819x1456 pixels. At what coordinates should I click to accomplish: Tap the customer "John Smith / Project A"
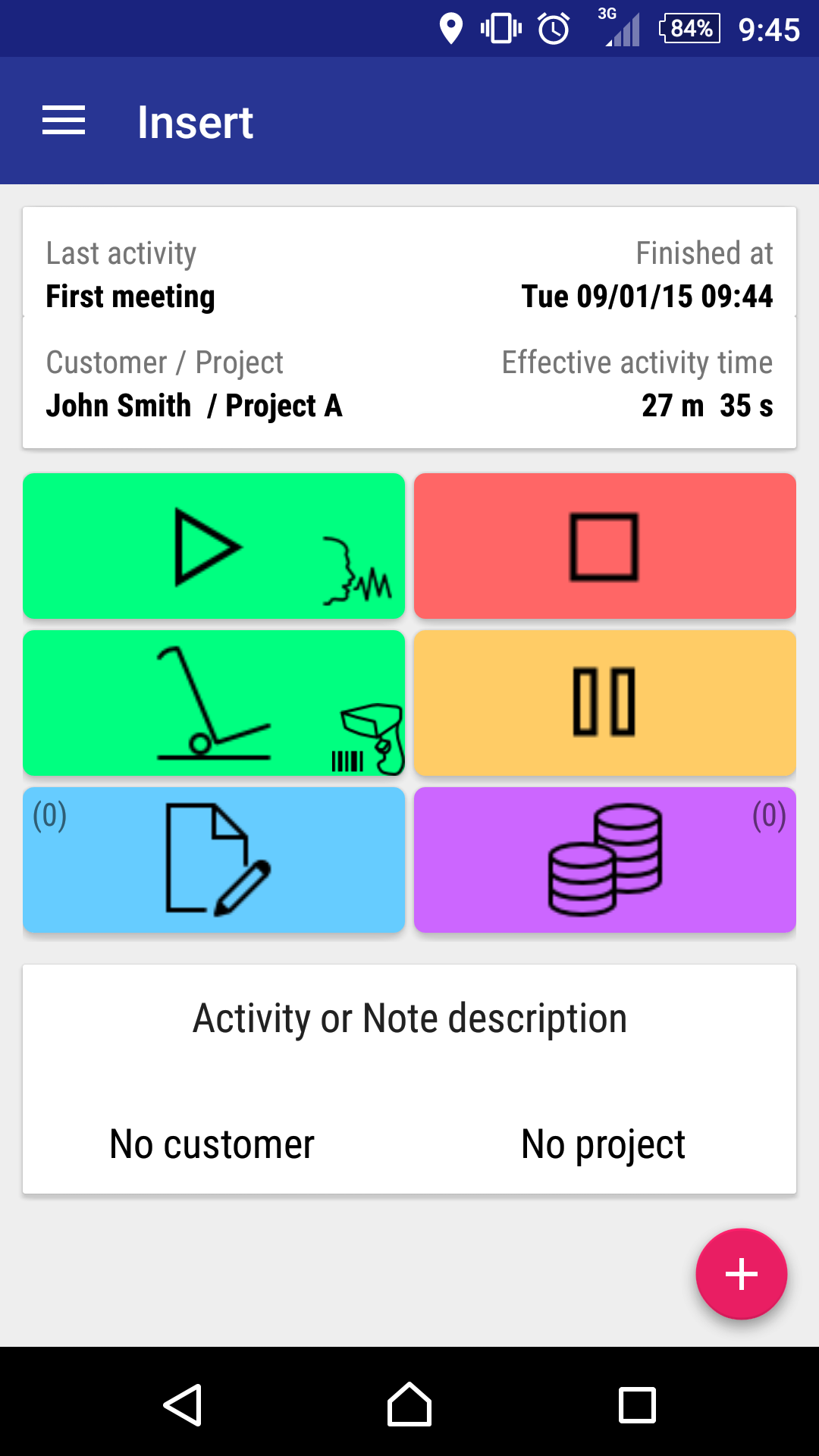click(196, 406)
